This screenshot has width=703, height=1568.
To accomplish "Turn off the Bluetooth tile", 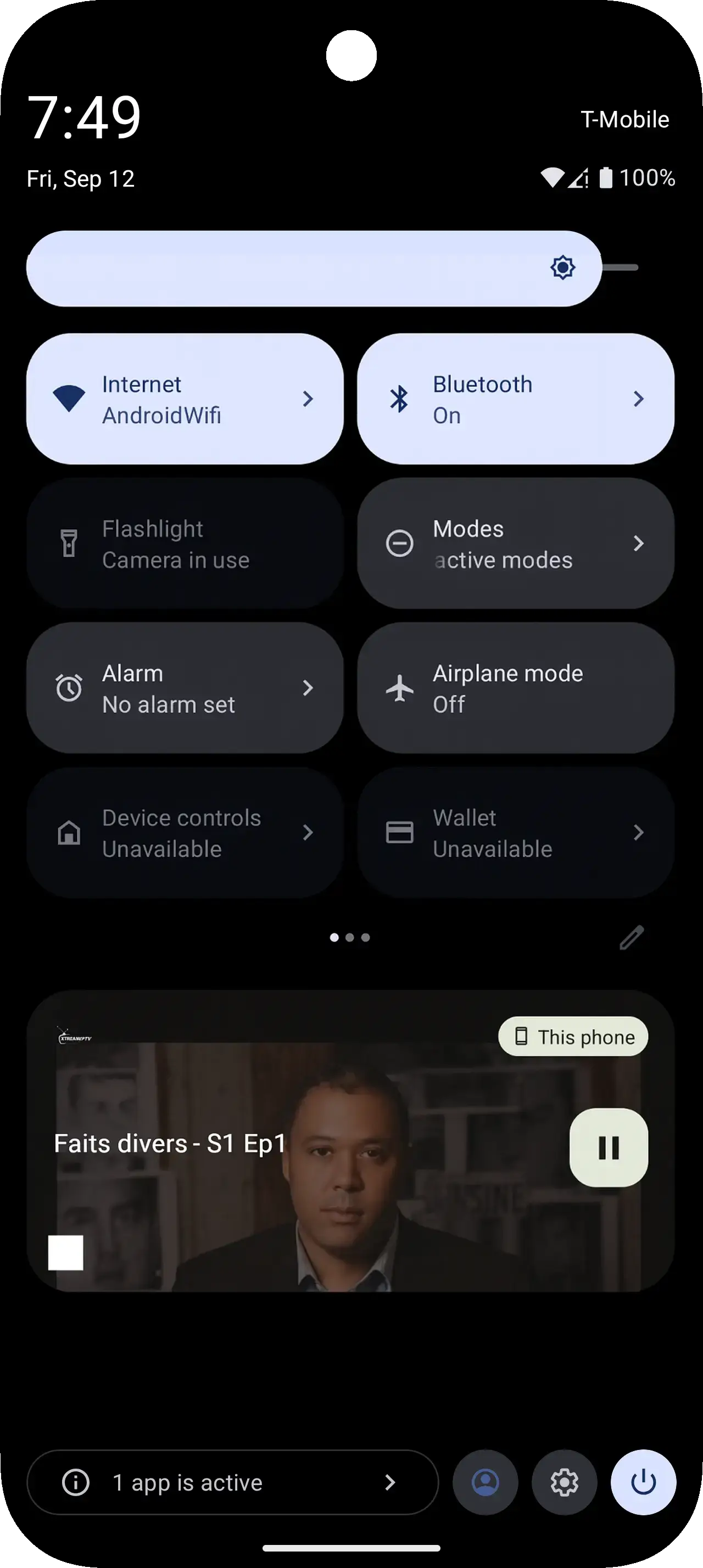I will pos(515,399).
